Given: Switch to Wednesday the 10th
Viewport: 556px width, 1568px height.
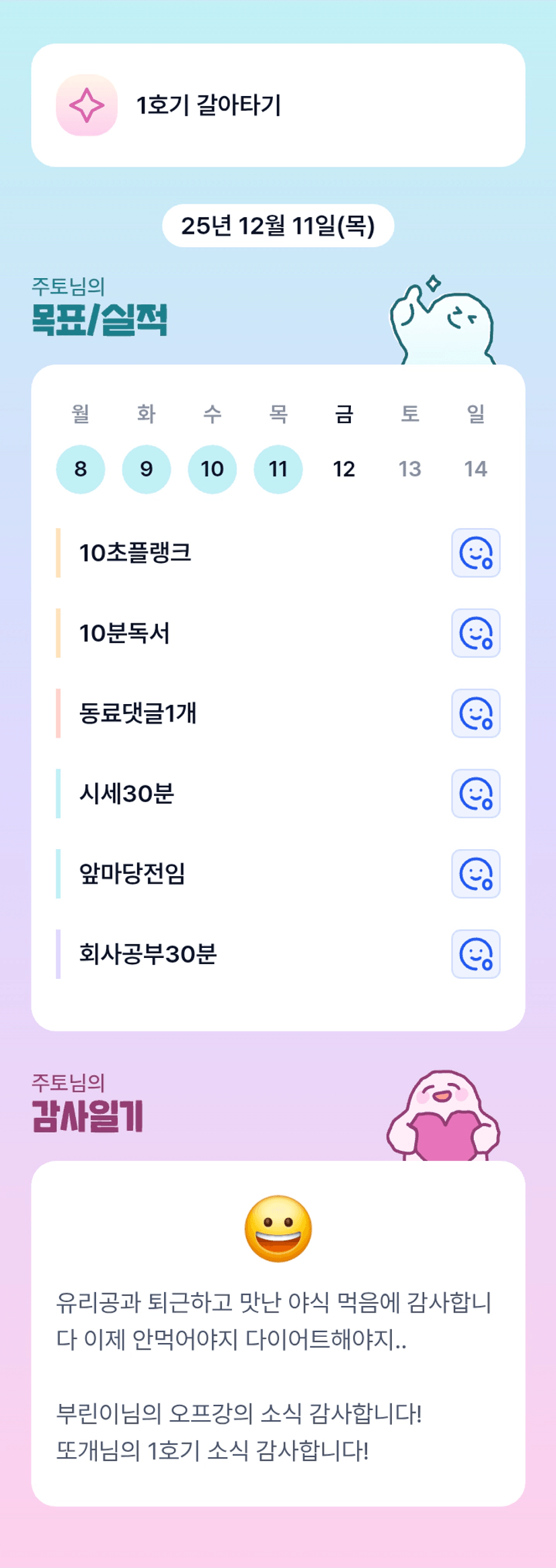Looking at the screenshot, I should [x=212, y=469].
